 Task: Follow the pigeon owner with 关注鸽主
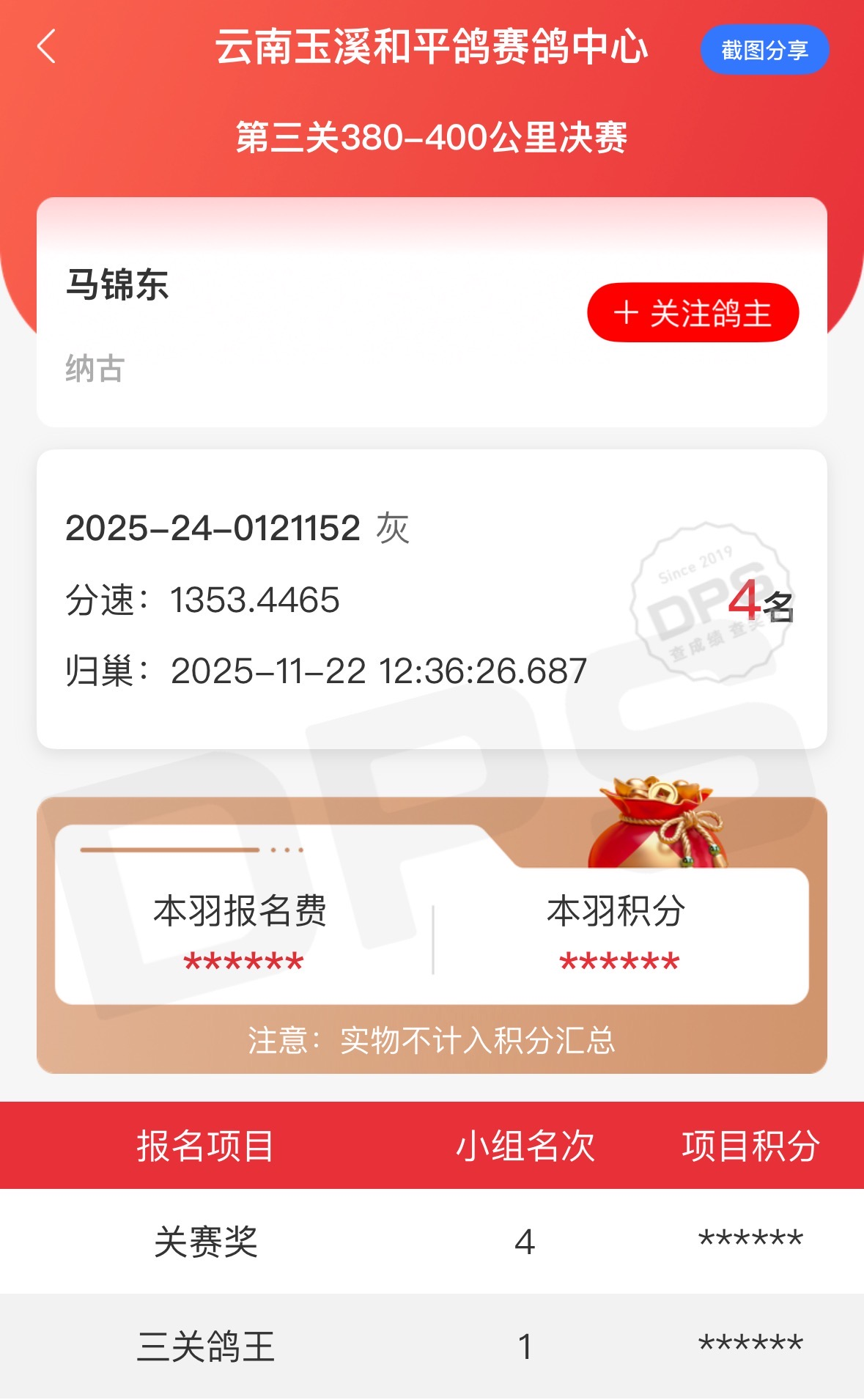(693, 313)
